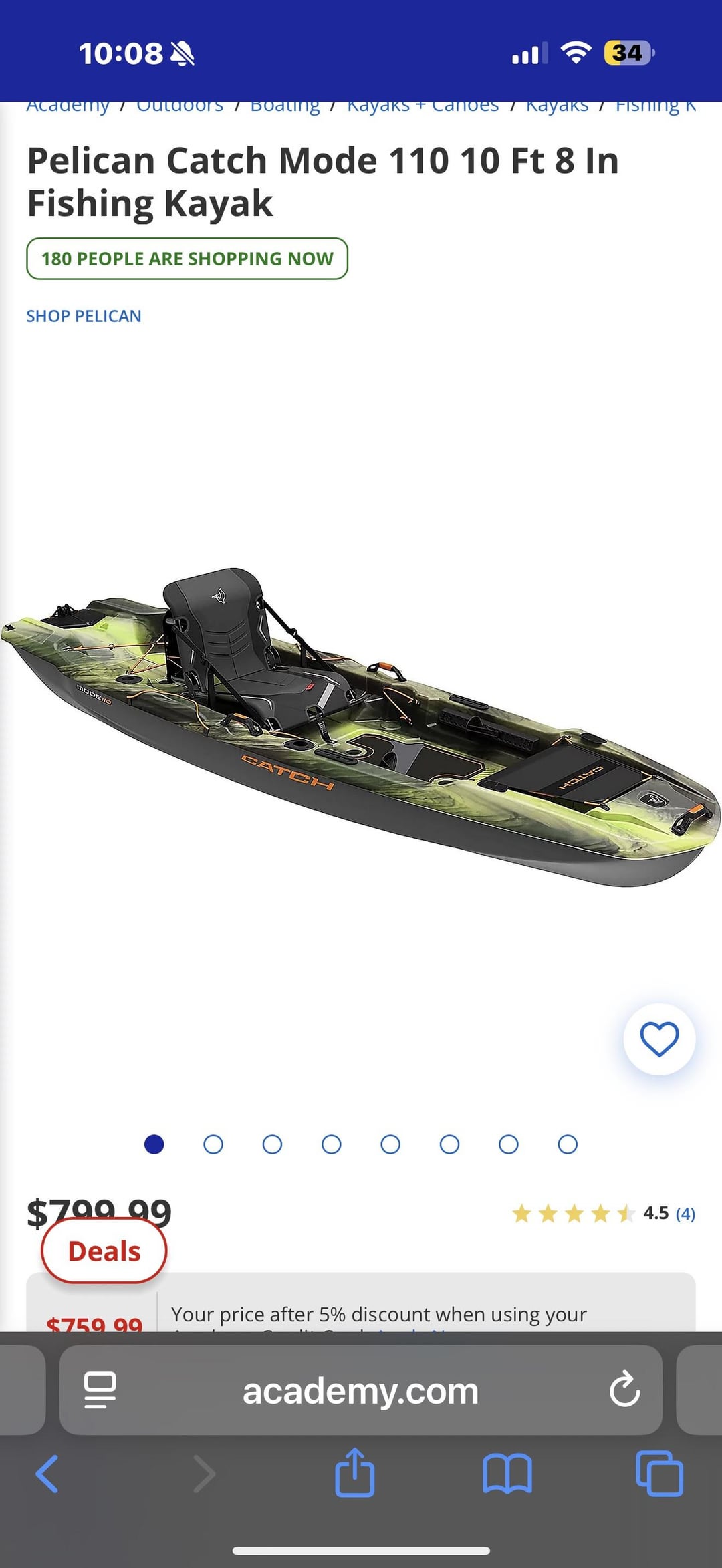Viewport: 722px width, 1568px height.
Task: View the 4 customer reviews
Action: (685, 1213)
